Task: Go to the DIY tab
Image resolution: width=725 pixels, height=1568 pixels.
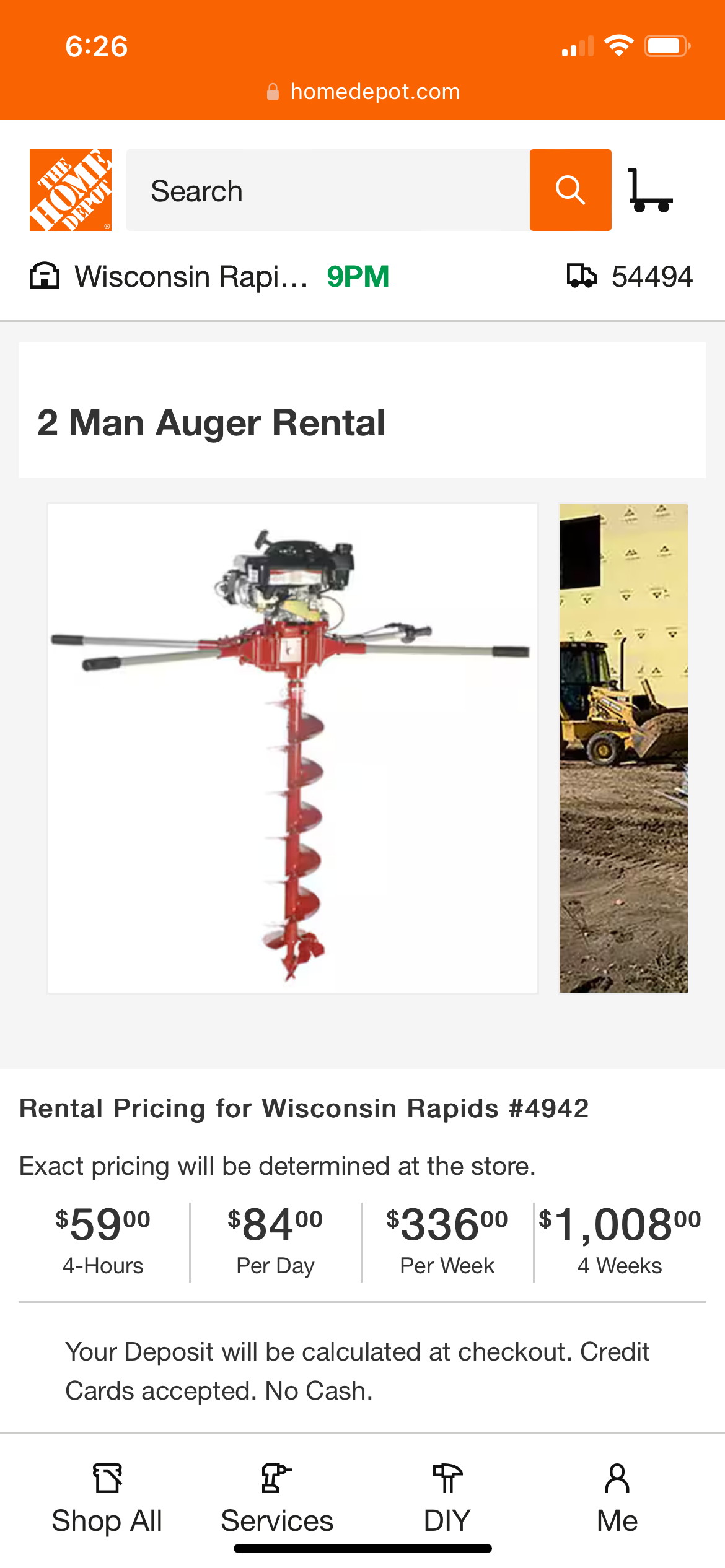Action: 447,1499
